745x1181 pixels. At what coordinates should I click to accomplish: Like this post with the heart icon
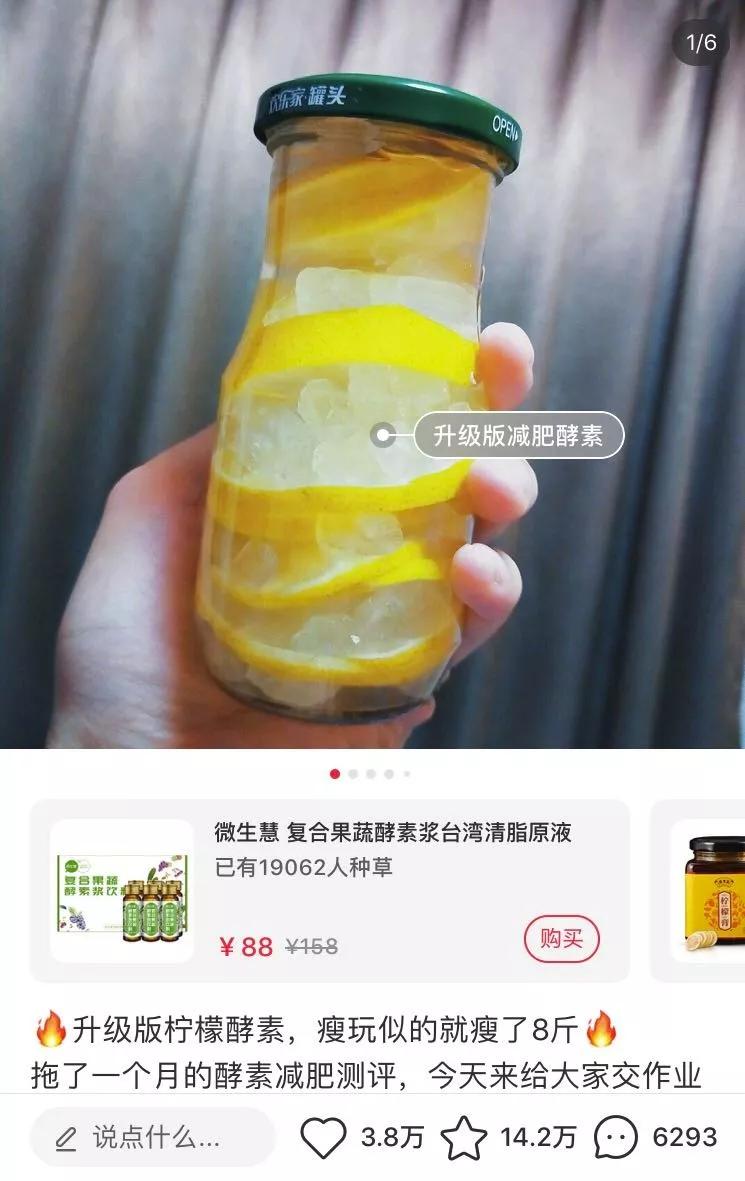pyautogui.click(x=323, y=1138)
